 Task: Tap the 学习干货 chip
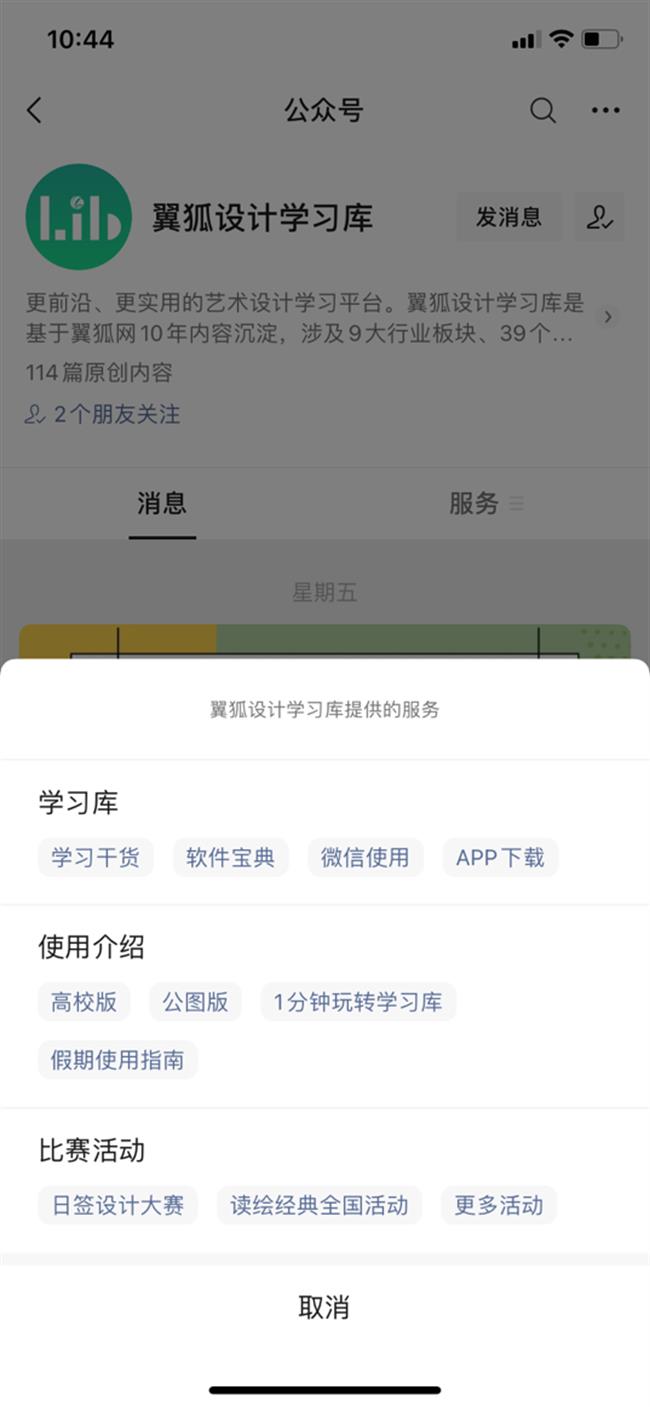click(x=95, y=858)
